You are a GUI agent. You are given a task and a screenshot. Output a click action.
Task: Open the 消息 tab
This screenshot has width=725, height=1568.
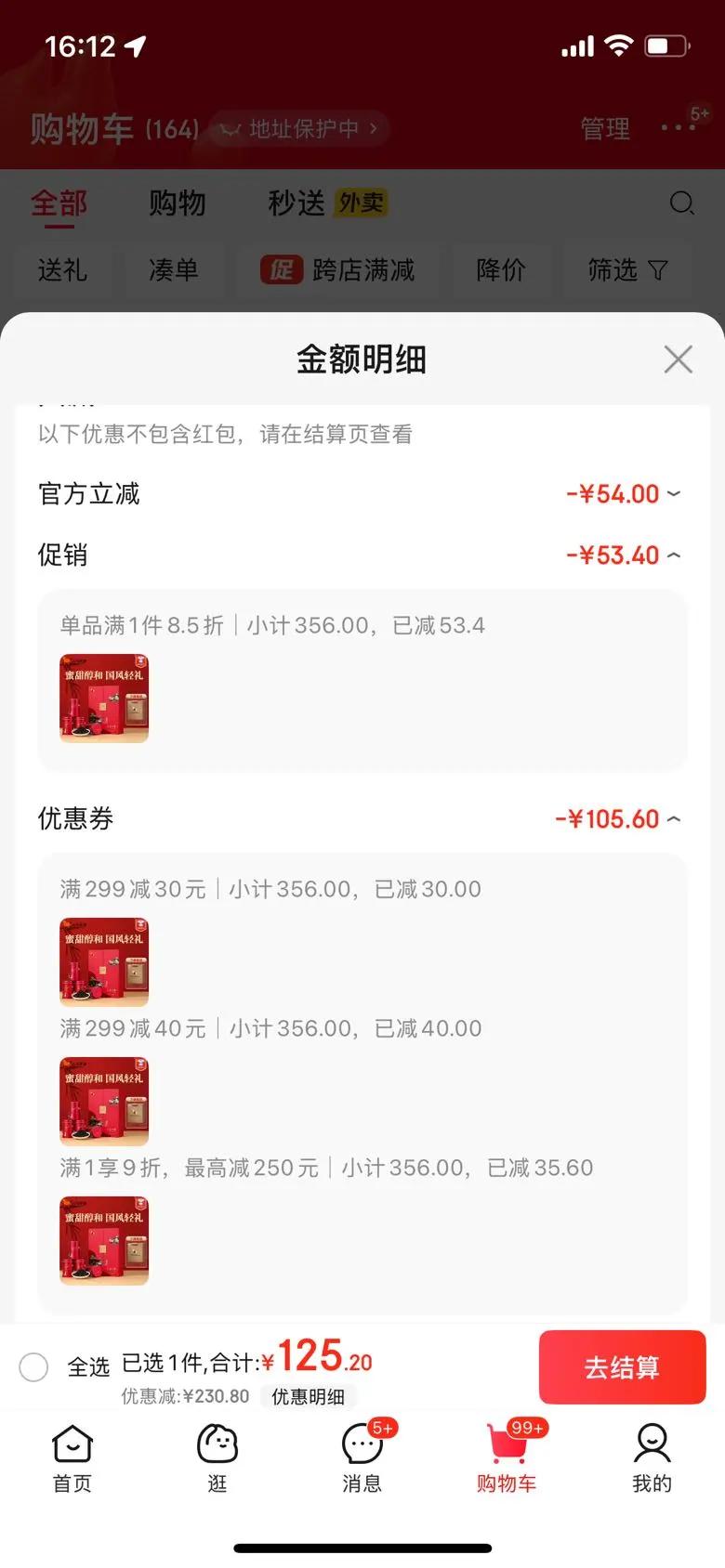362,1458
